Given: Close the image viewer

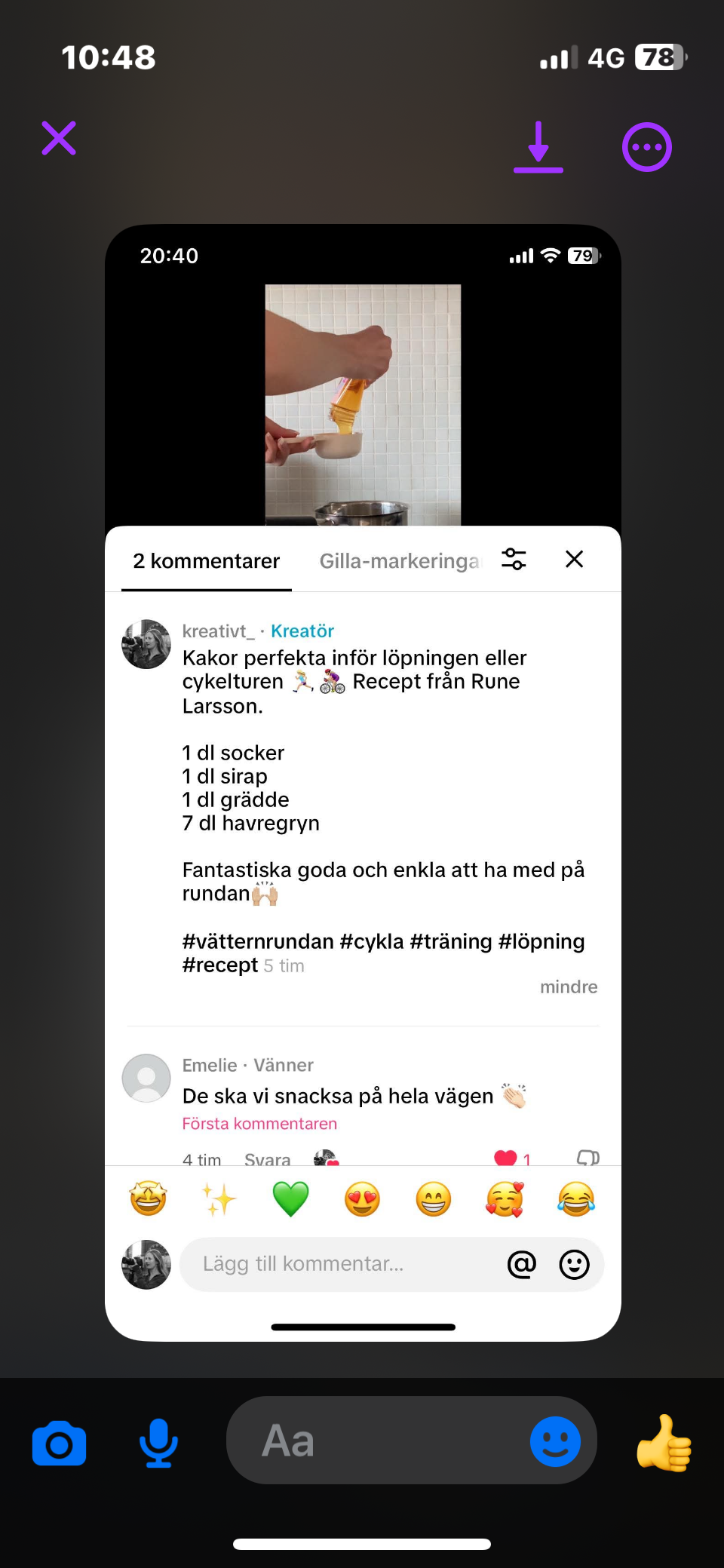Looking at the screenshot, I should (x=59, y=138).
